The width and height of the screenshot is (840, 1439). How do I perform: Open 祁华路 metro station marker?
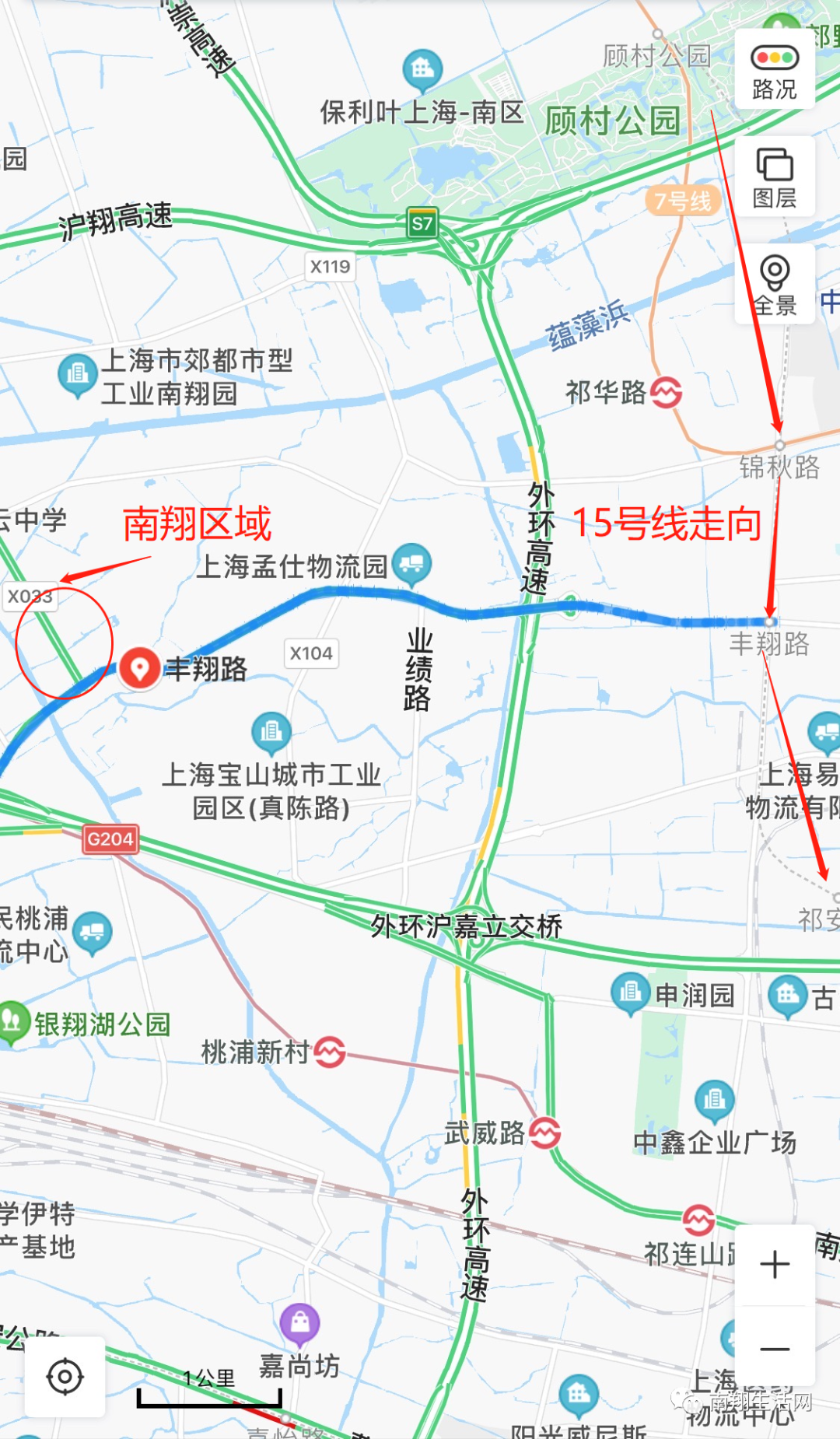[x=667, y=393]
